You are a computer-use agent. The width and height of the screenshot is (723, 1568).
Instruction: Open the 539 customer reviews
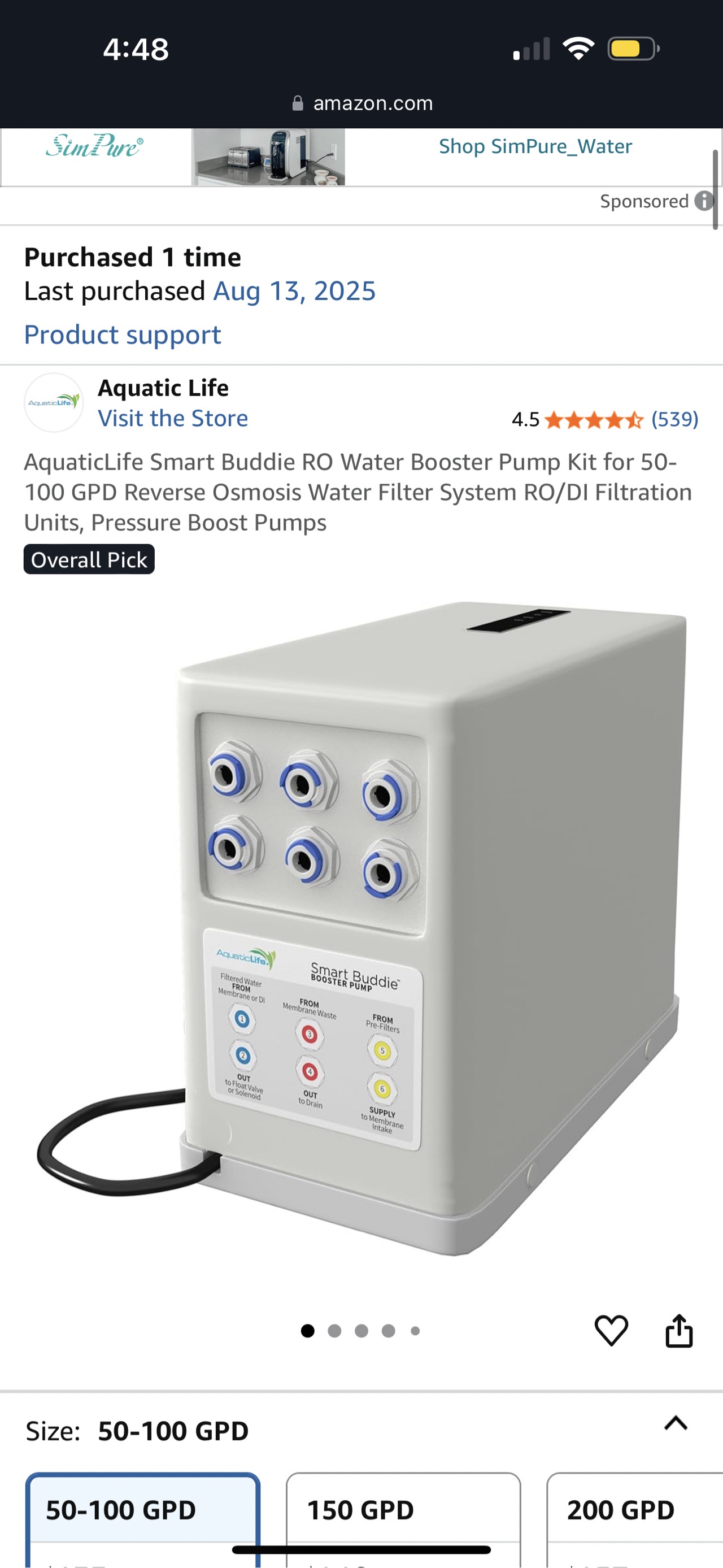pyautogui.click(x=674, y=419)
